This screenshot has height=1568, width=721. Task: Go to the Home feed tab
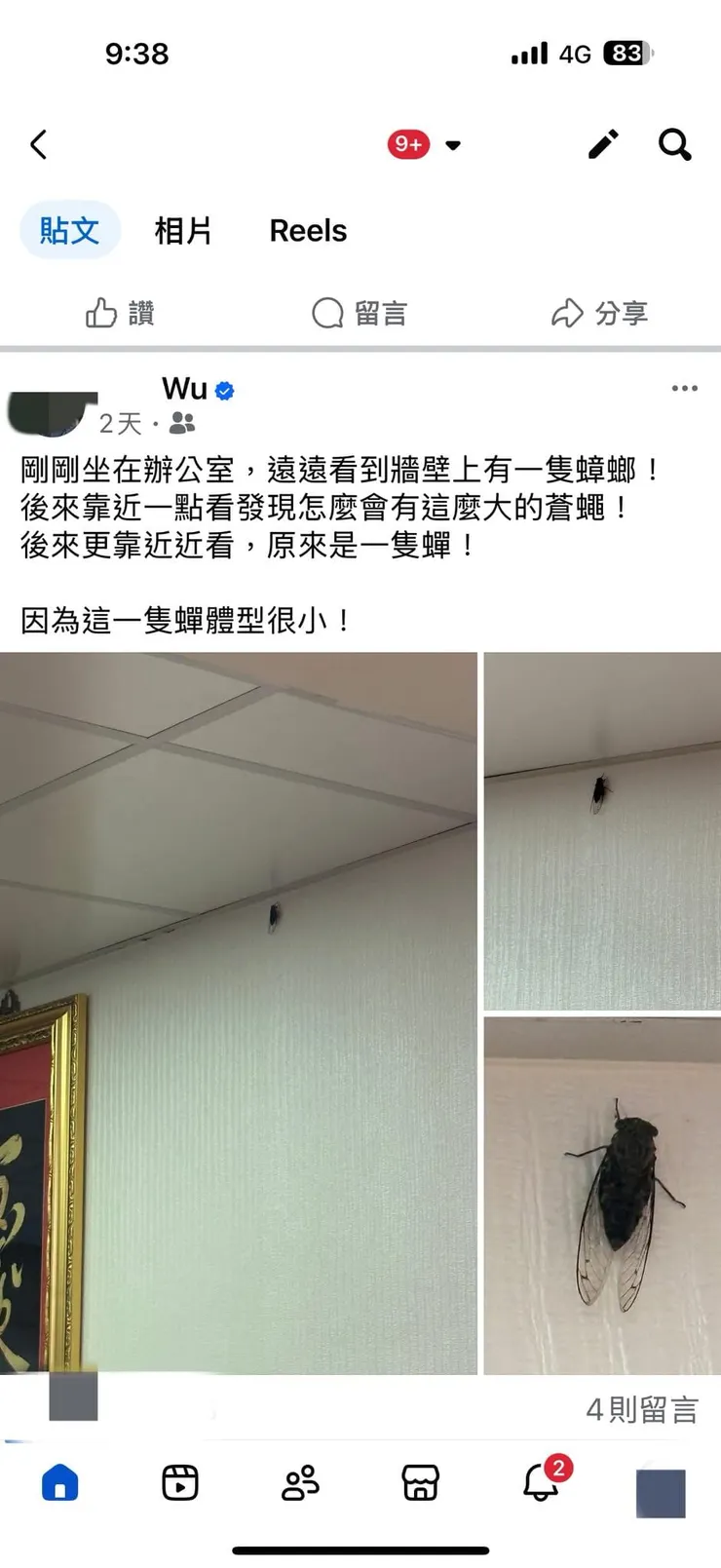60,1482
